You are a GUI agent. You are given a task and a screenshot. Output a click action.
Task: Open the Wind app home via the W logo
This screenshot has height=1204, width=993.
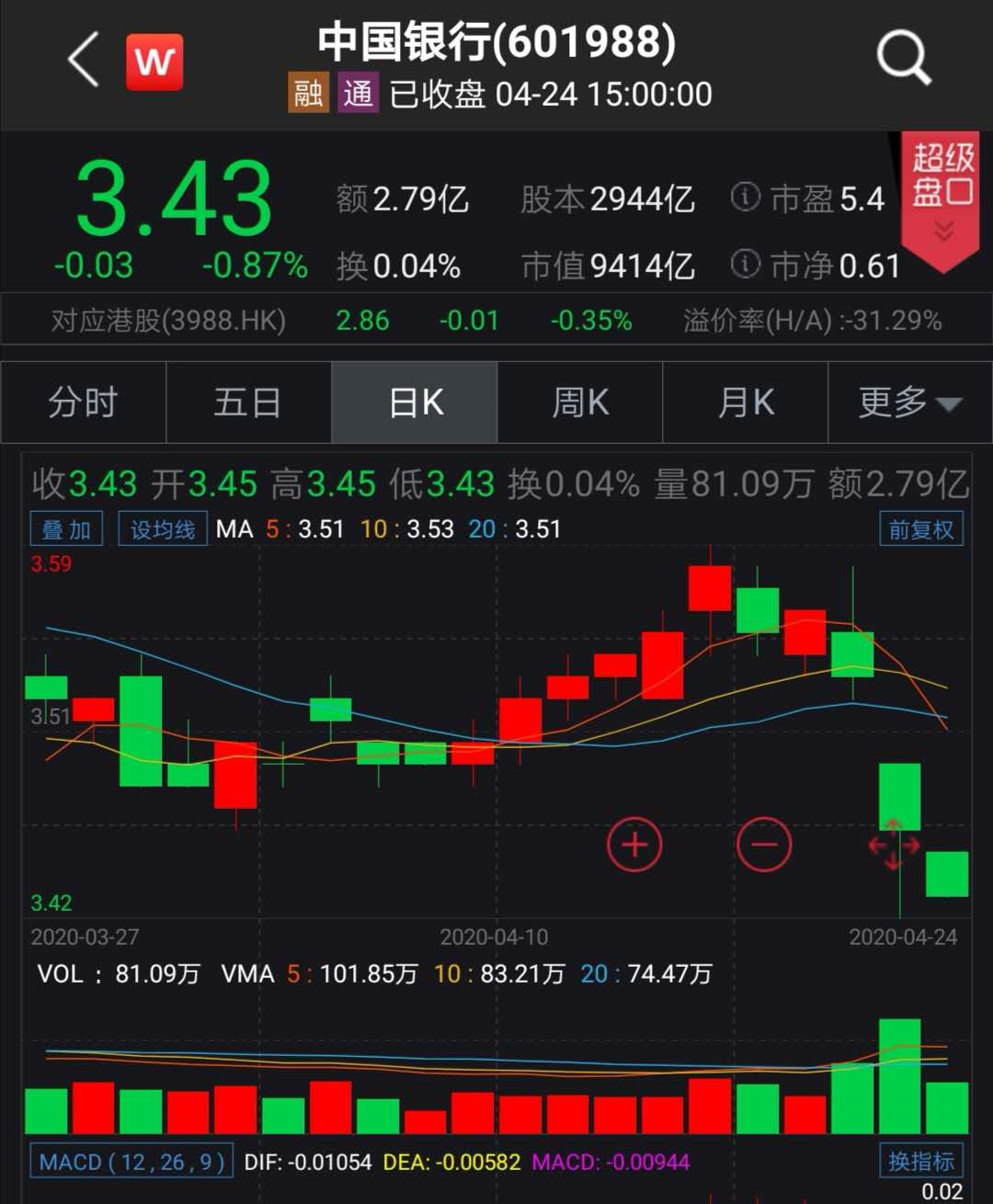point(154,60)
